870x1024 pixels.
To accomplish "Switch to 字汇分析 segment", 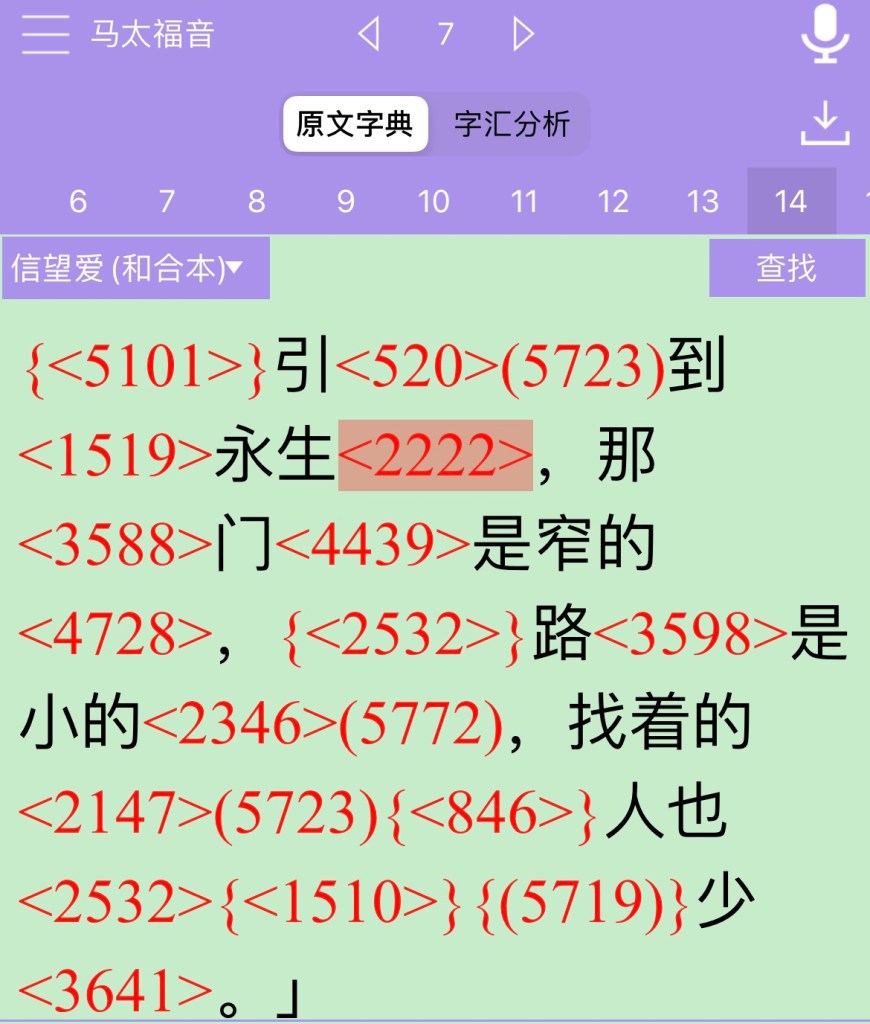I will click(x=511, y=125).
